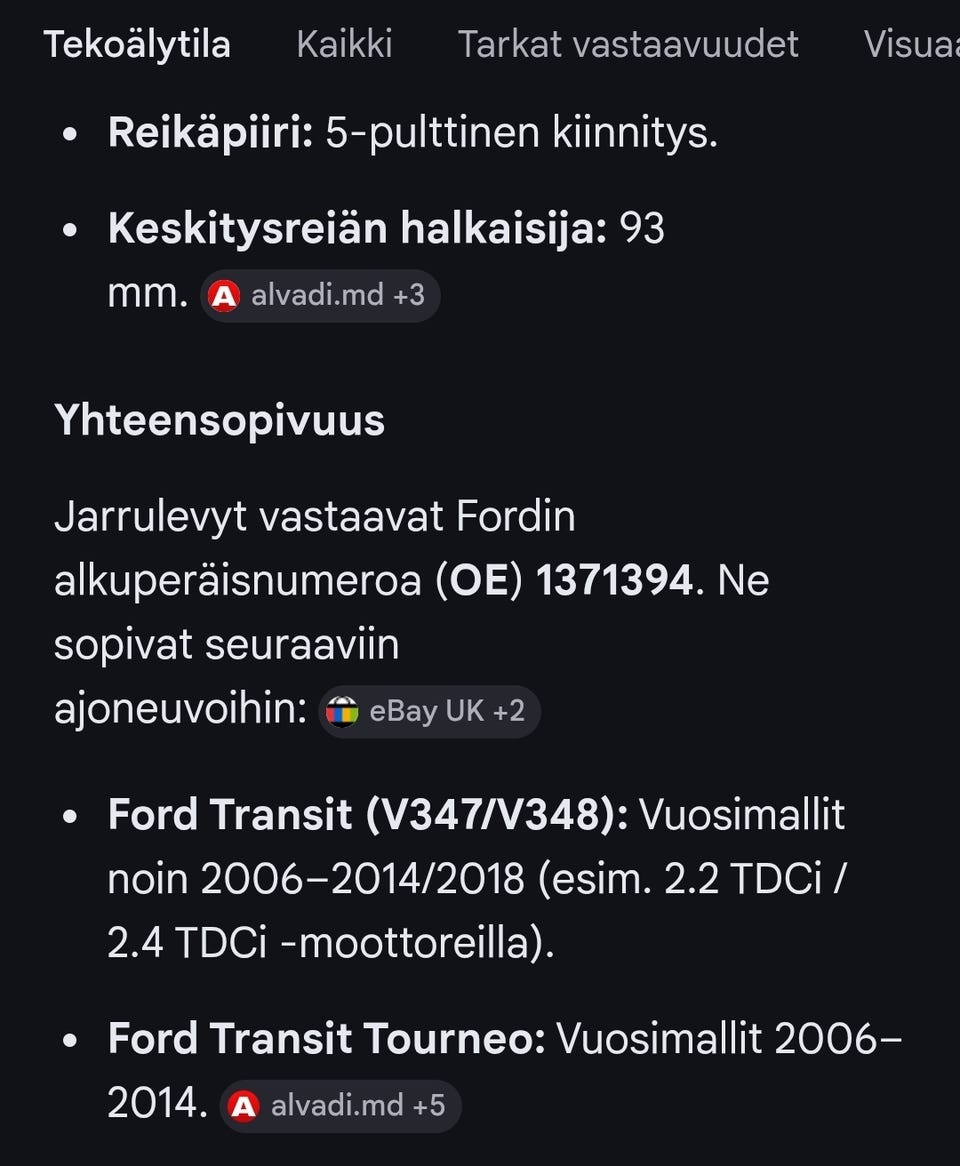The width and height of the screenshot is (960, 1166).
Task: Switch to the Kaikki tab
Action: tap(344, 43)
